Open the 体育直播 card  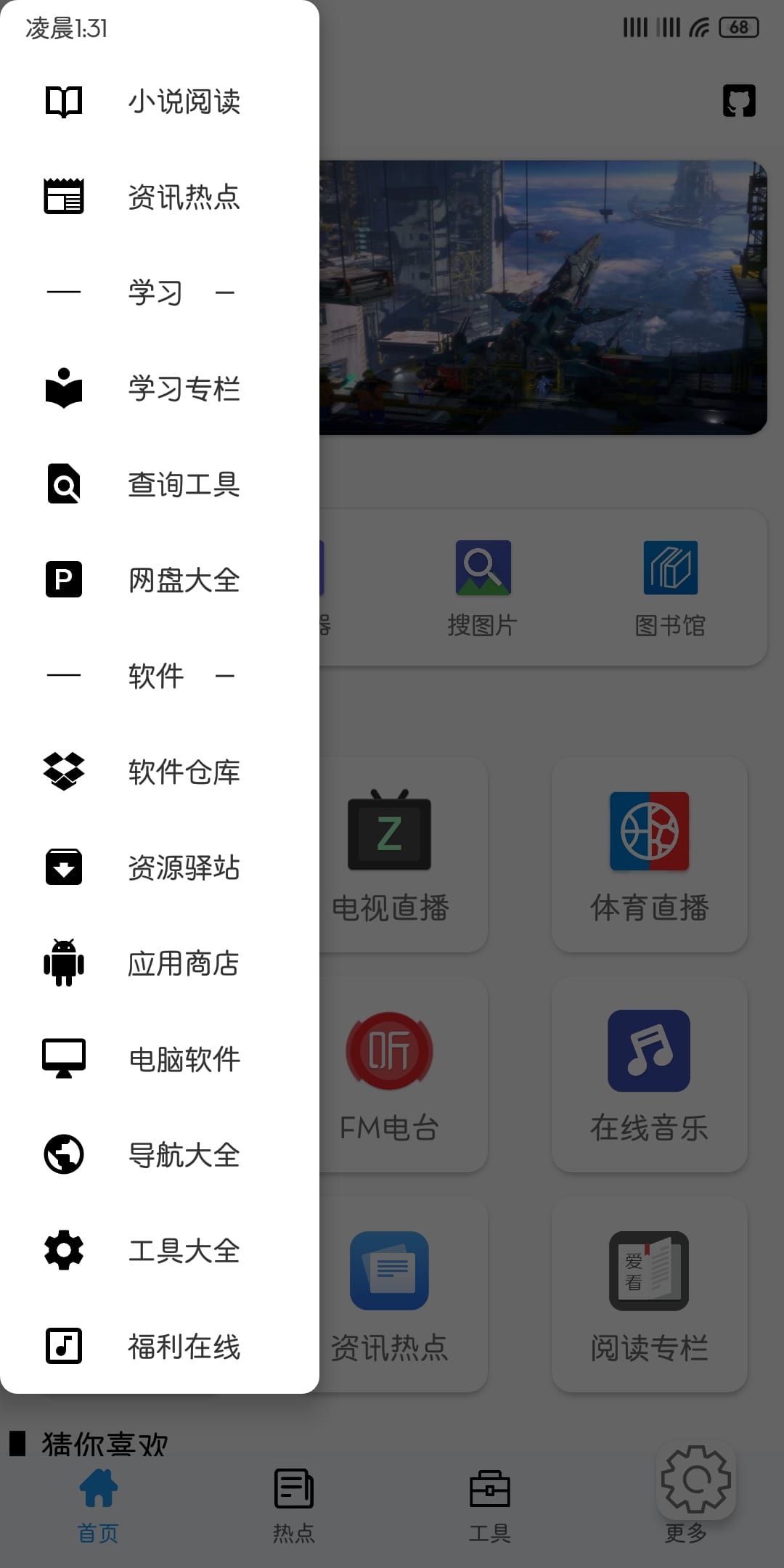point(649,855)
